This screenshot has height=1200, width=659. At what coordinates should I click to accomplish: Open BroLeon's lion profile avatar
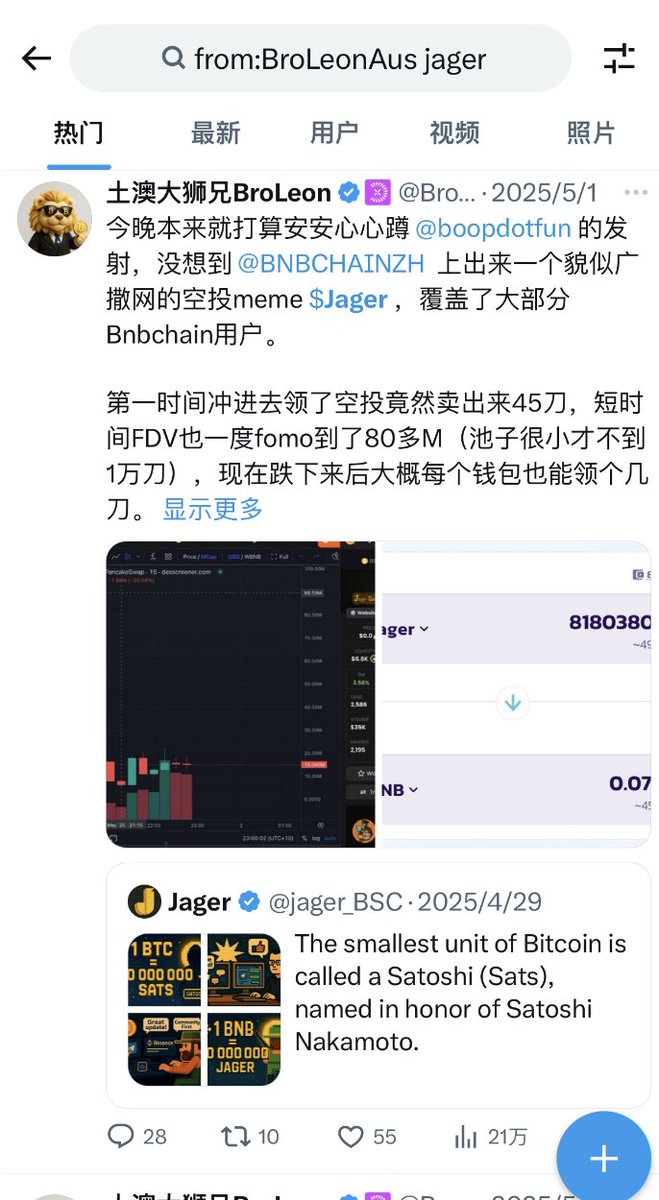pos(54,218)
